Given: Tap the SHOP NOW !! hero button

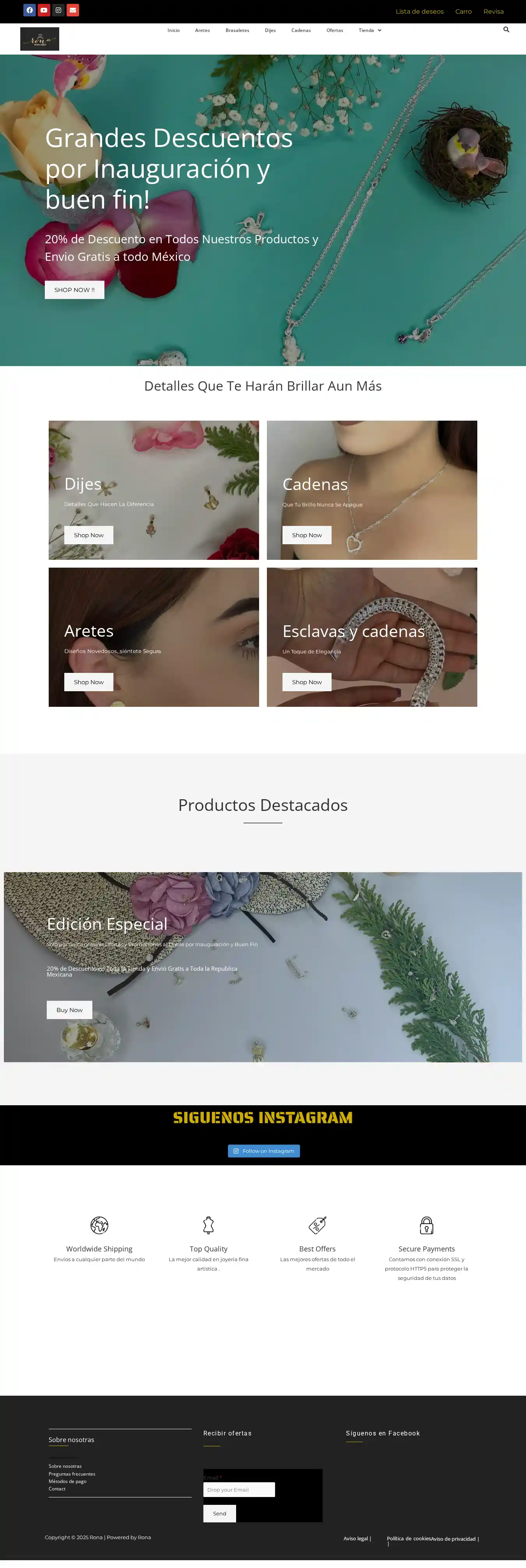Looking at the screenshot, I should click(74, 290).
